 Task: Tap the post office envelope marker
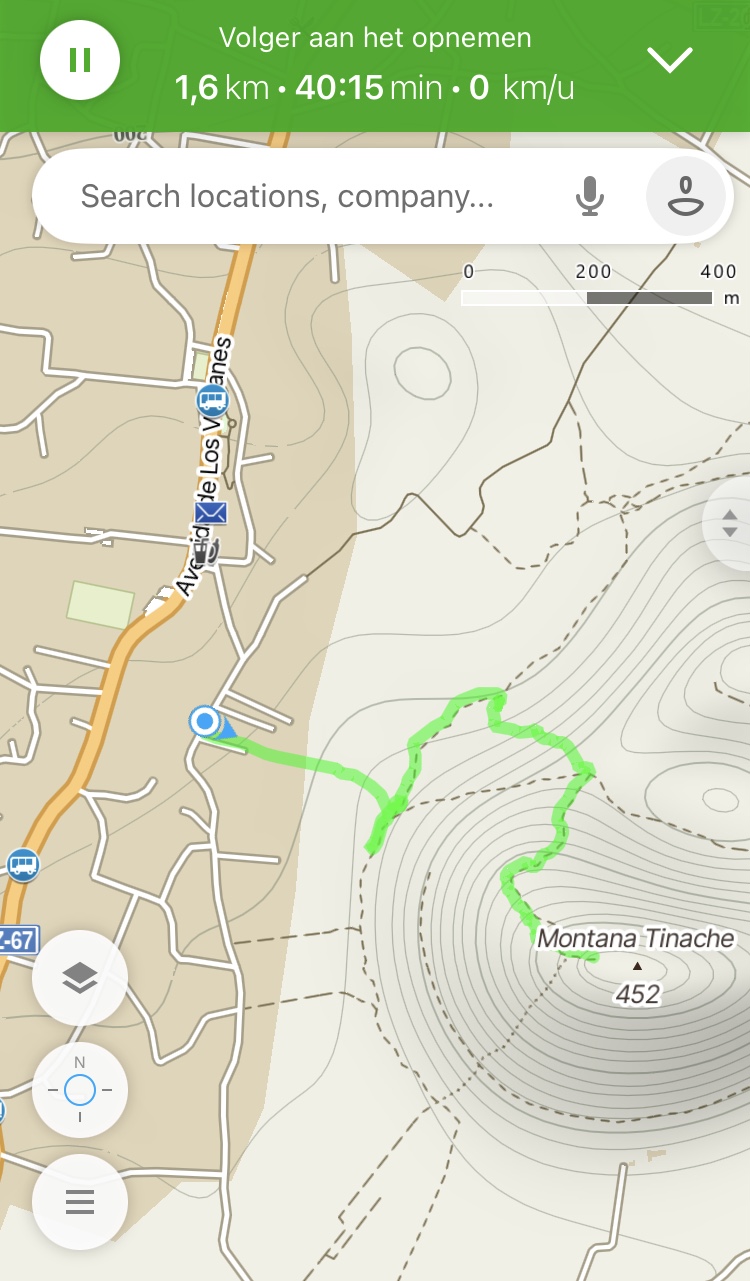tap(211, 513)
